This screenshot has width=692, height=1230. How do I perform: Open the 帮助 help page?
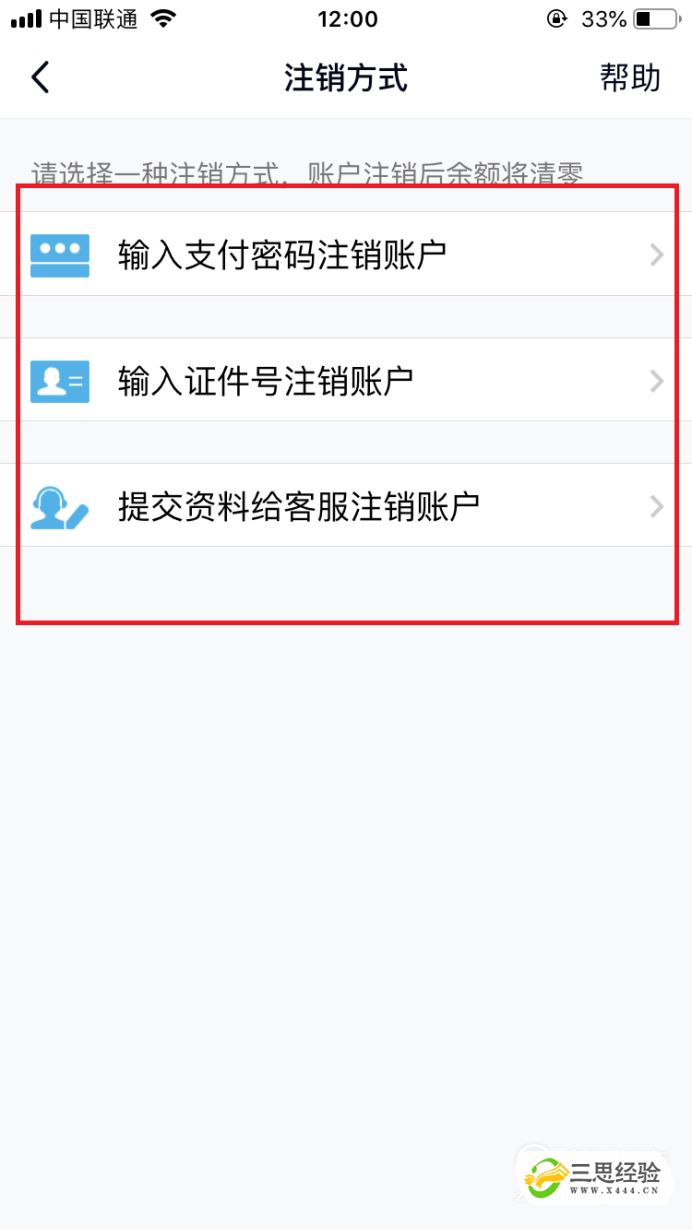pyautogui.click(x=630, y=78)
